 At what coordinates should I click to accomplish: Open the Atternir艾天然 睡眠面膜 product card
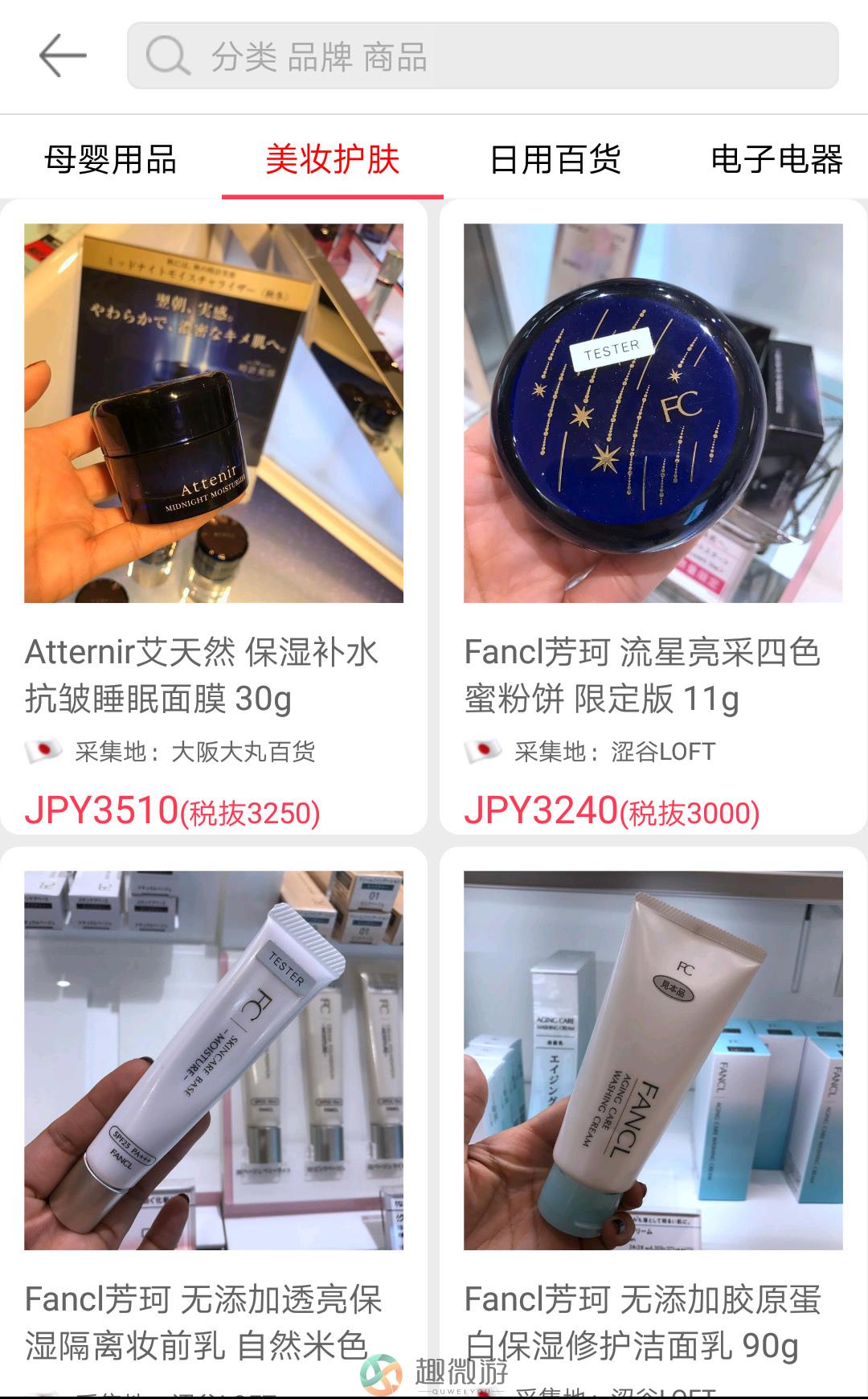214,515
